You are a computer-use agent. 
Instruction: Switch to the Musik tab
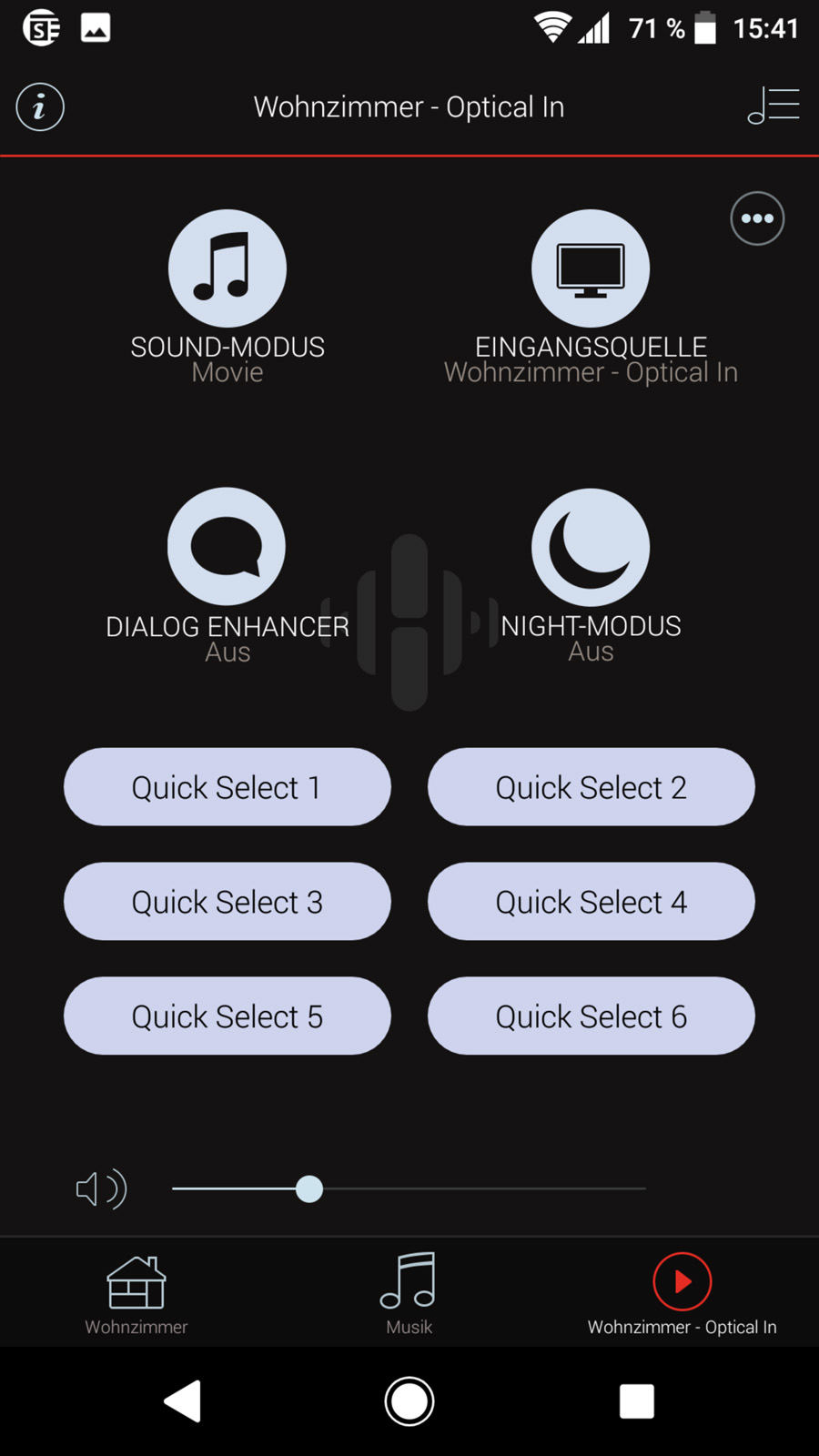pyautogui.click(x=409, y=1294)
